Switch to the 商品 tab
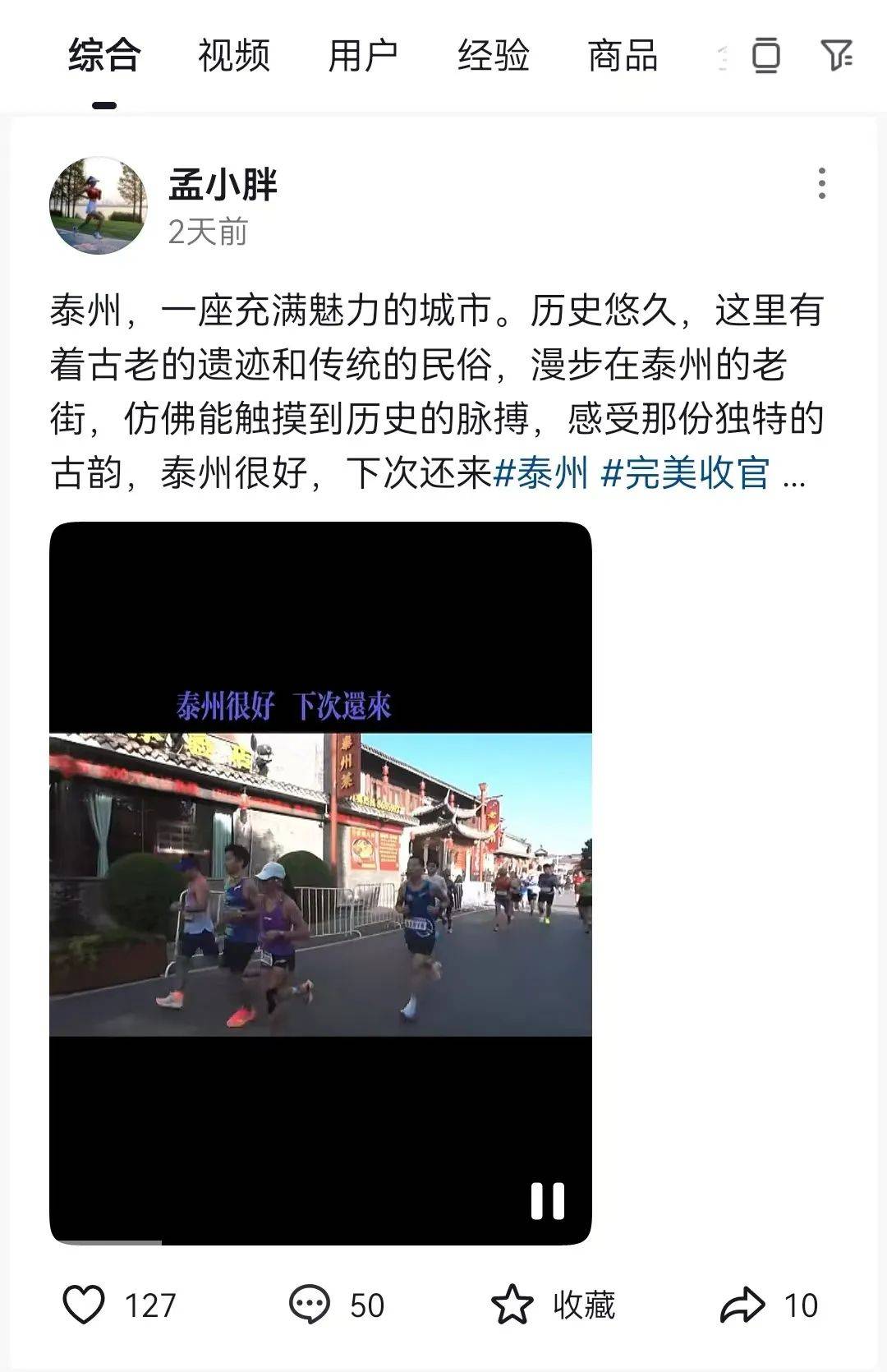The width and height of the screenshot is (887, 1372). pos(621,56)
